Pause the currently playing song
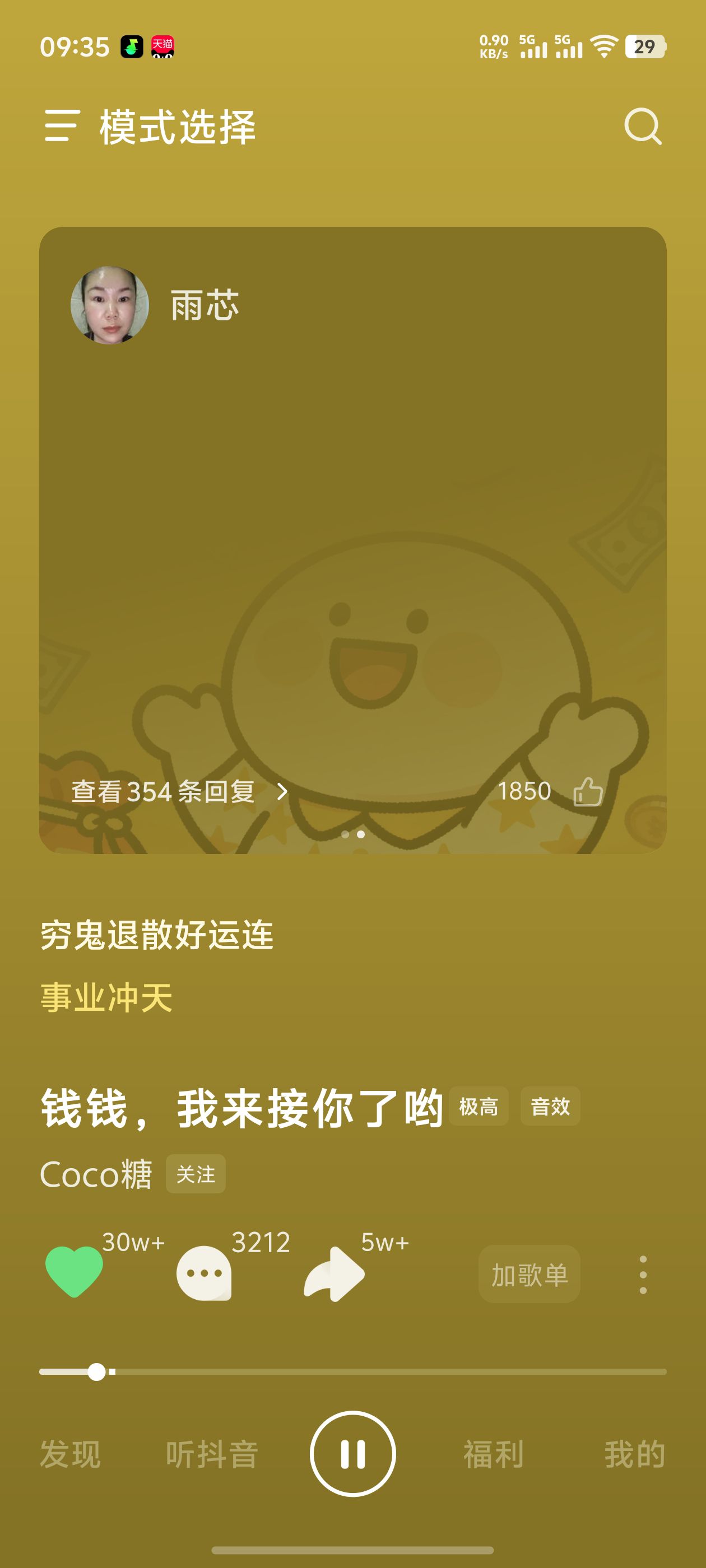Viewport: 706px width, 1568px height. pyautogui.click(x=352, y=1453)
